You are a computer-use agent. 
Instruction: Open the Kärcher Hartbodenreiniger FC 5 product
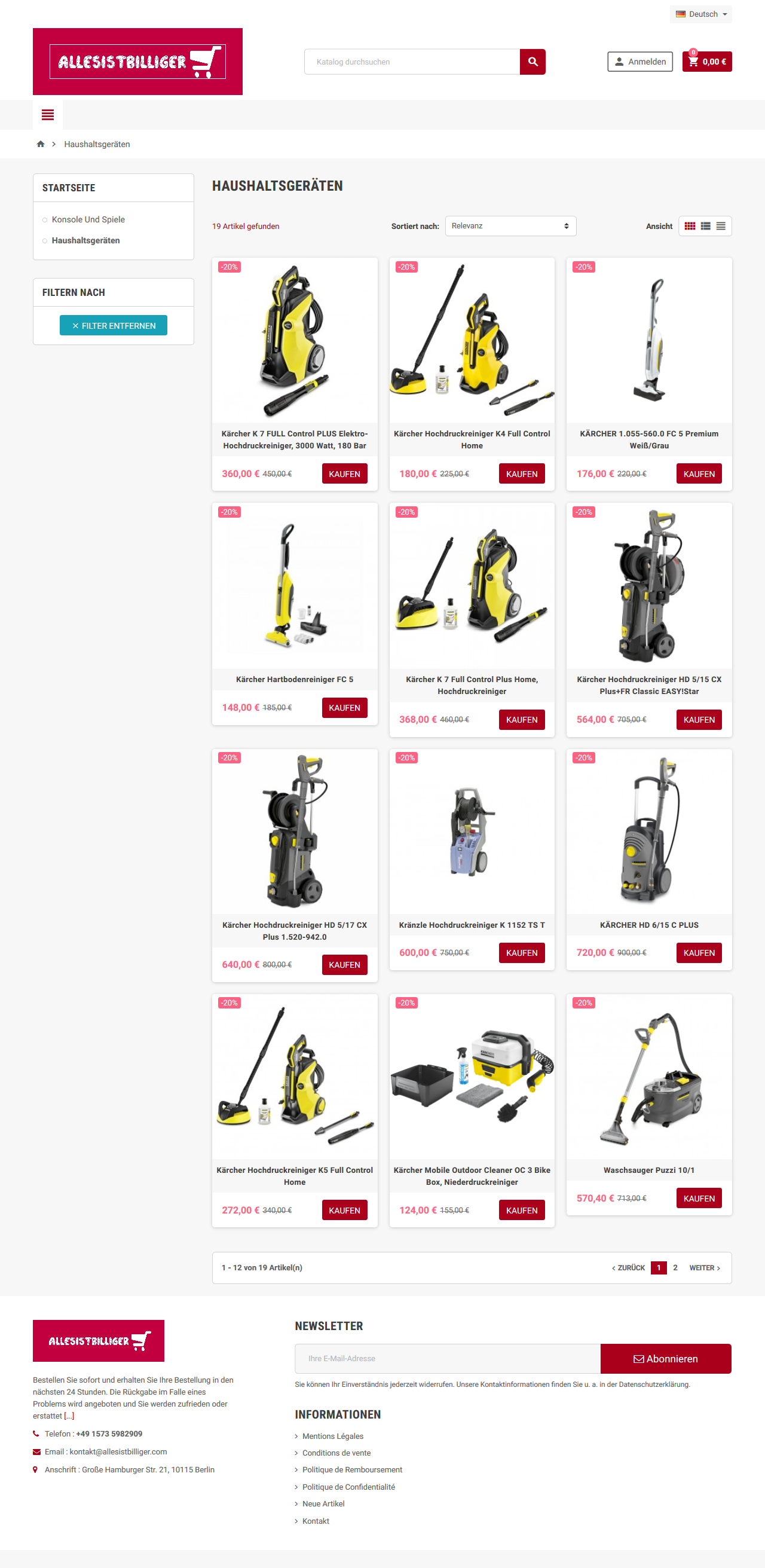coord(295,679)
